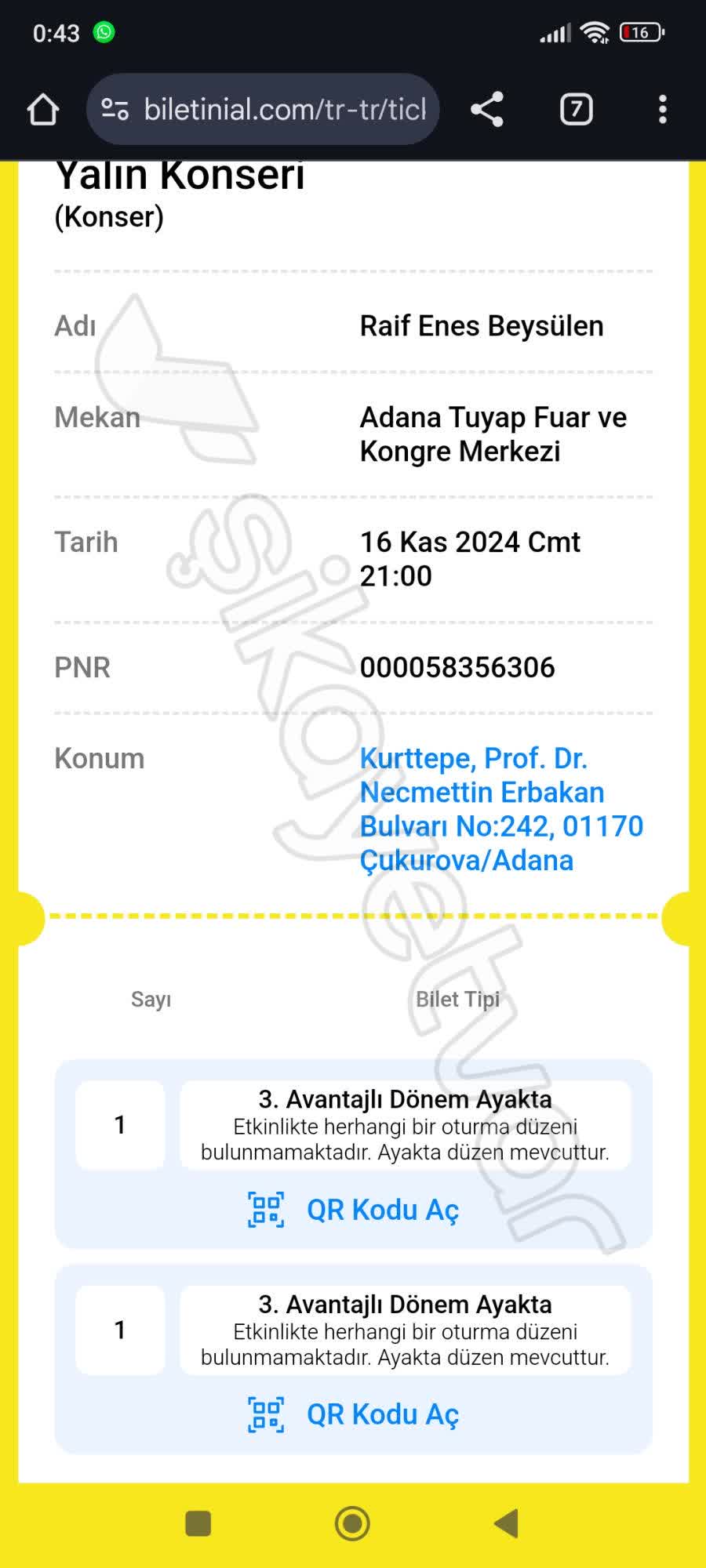This screenshot has height=1568, width=706.
Task: Tap the Wi-Fi icon in status bar
Action: [x=595, y=32]
